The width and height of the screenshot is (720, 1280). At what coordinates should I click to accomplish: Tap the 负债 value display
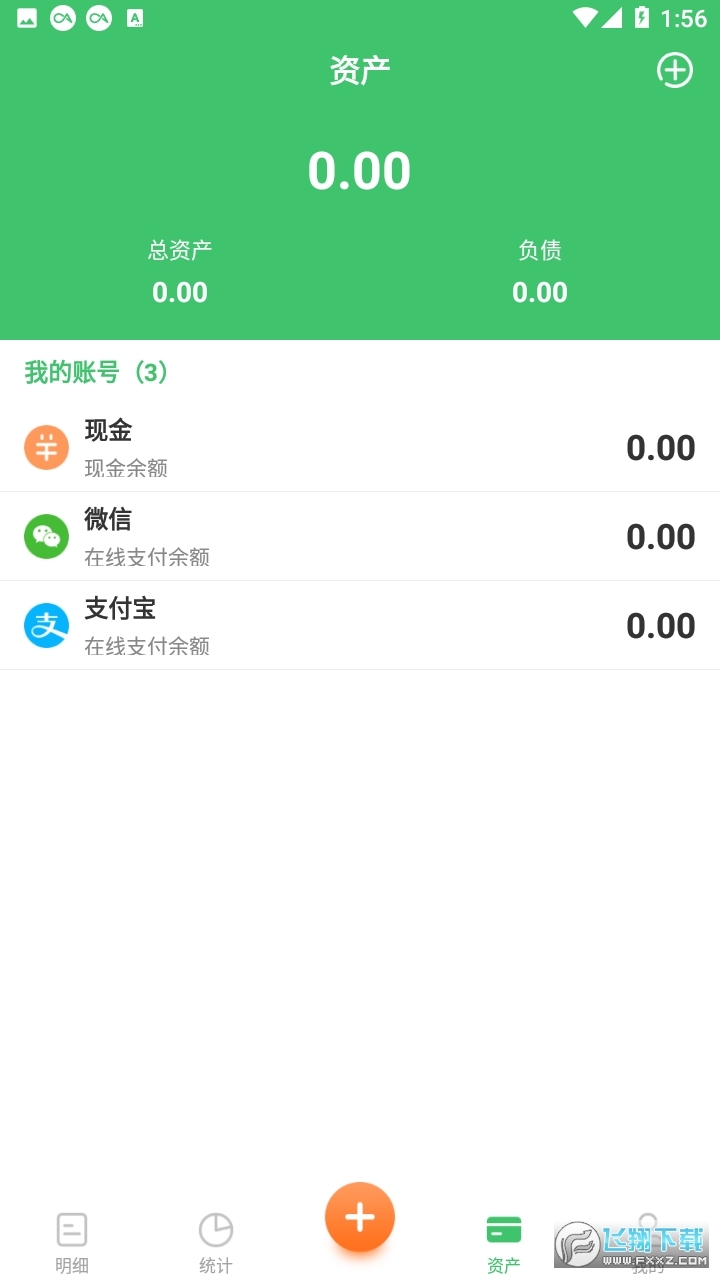540,292
